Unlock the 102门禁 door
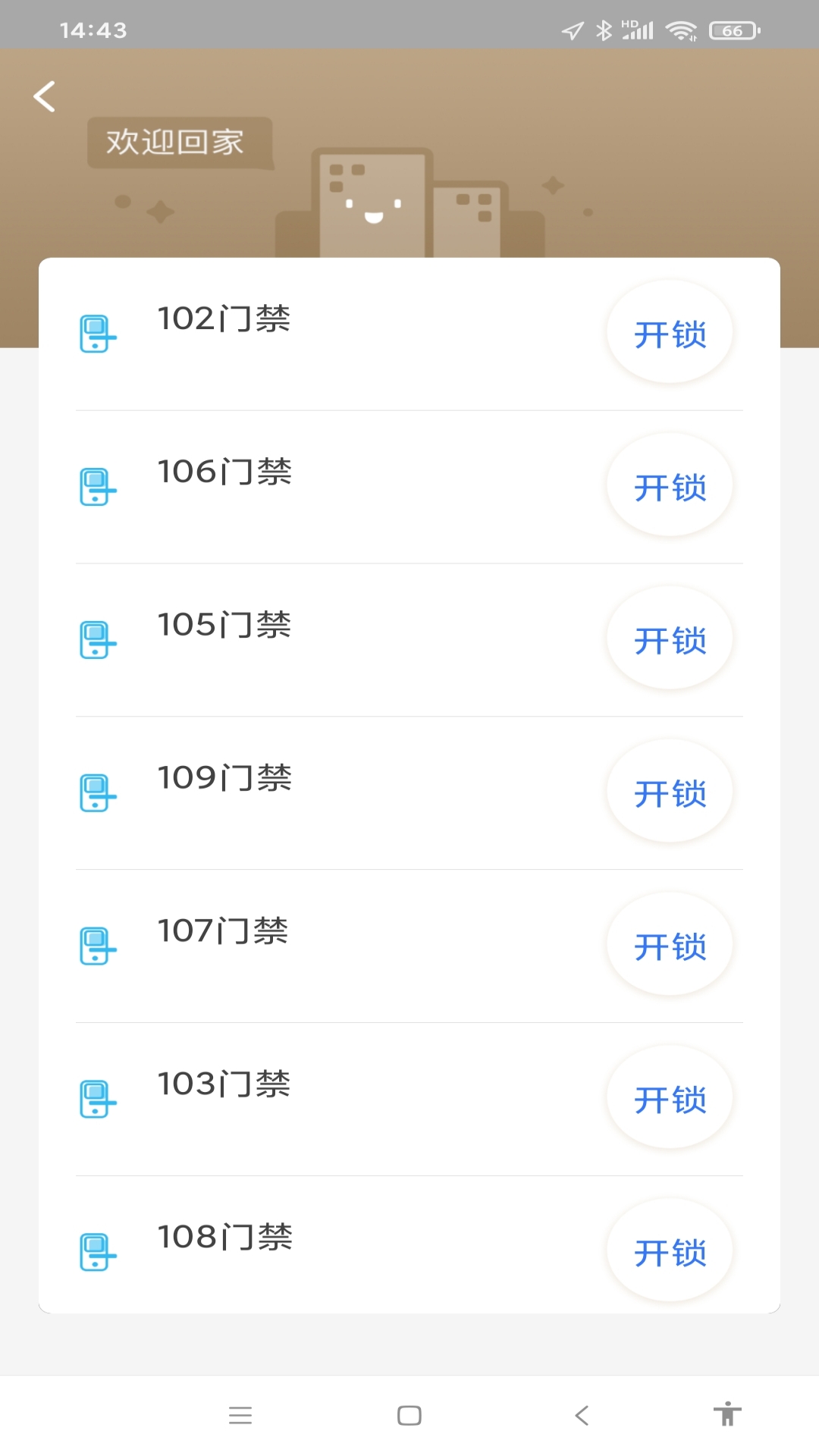Viewport: 819px width, 1456px height. (x=670, y=334)
